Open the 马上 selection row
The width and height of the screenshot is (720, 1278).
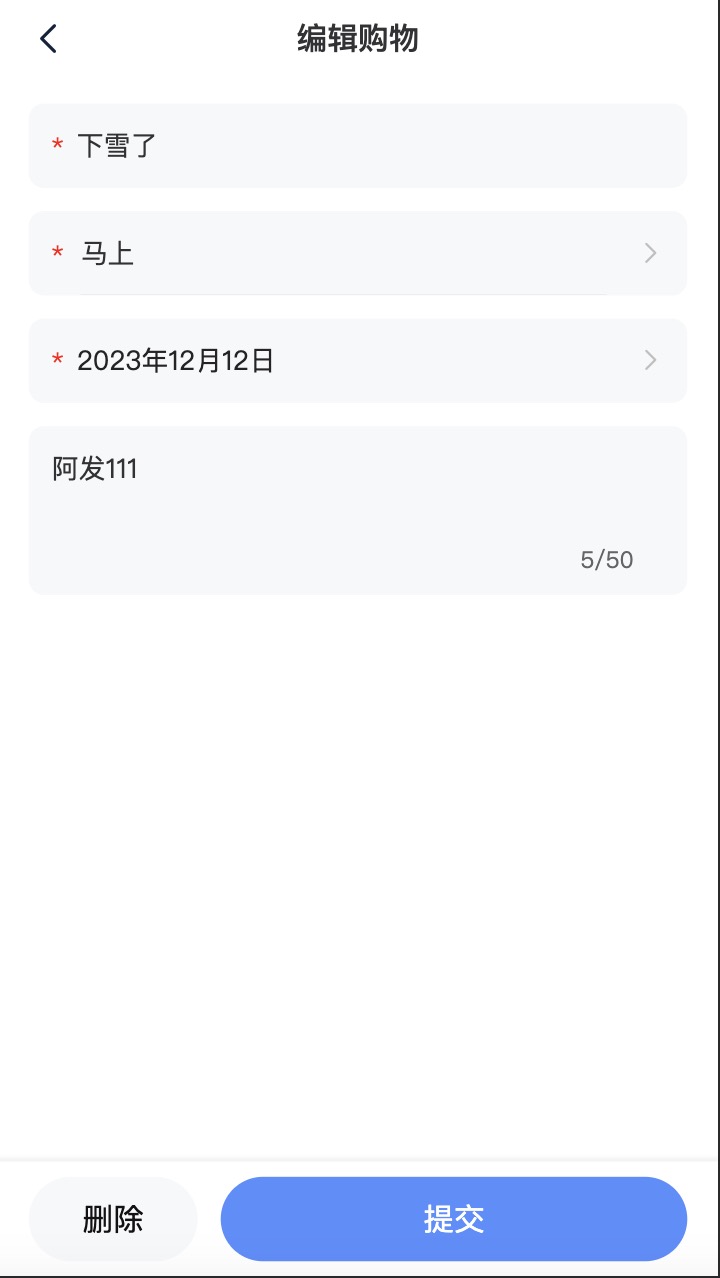(x=358, y=253)
